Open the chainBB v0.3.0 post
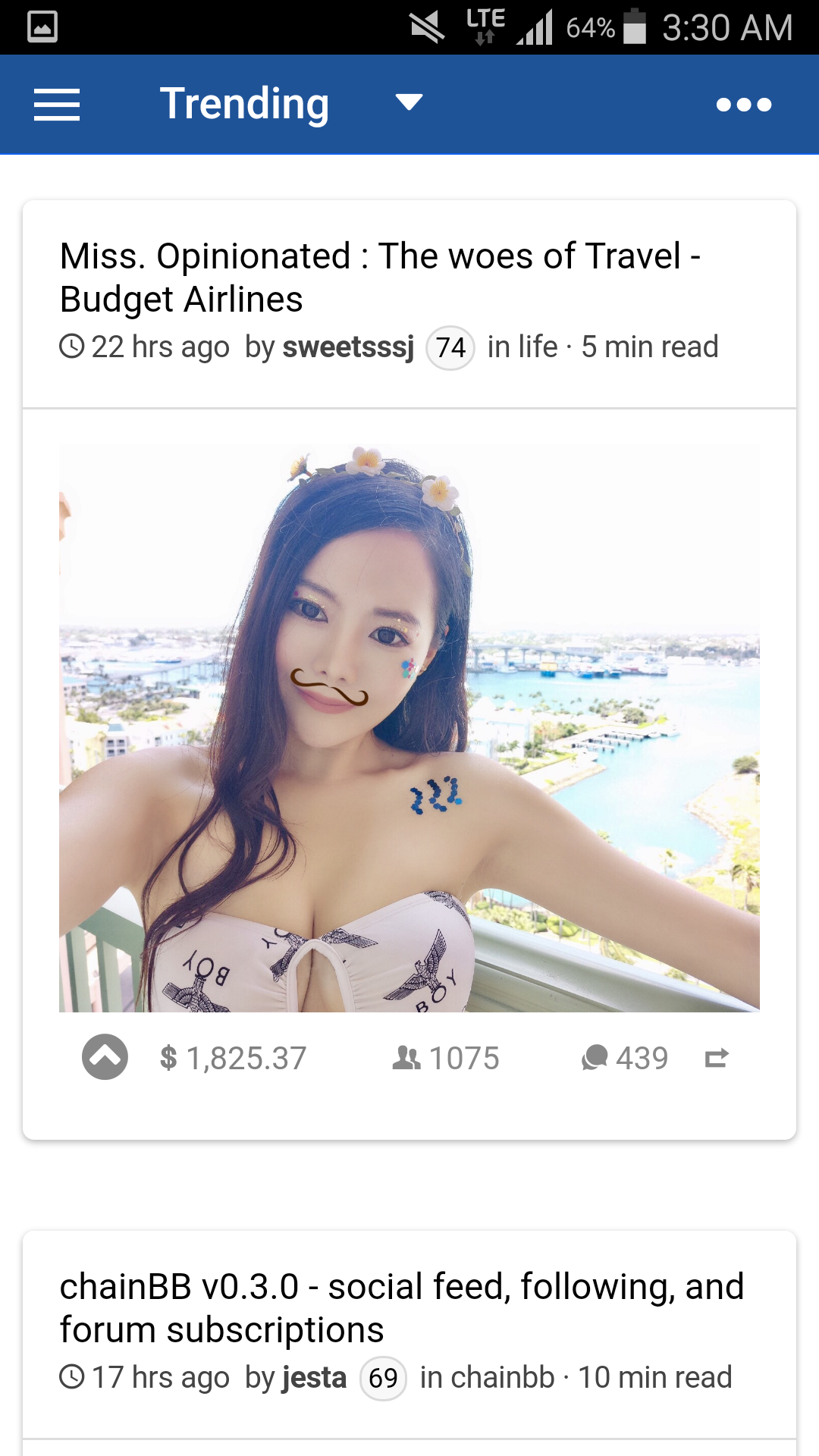This screenshot has height=1456, width=819. tap(402, 1308)
